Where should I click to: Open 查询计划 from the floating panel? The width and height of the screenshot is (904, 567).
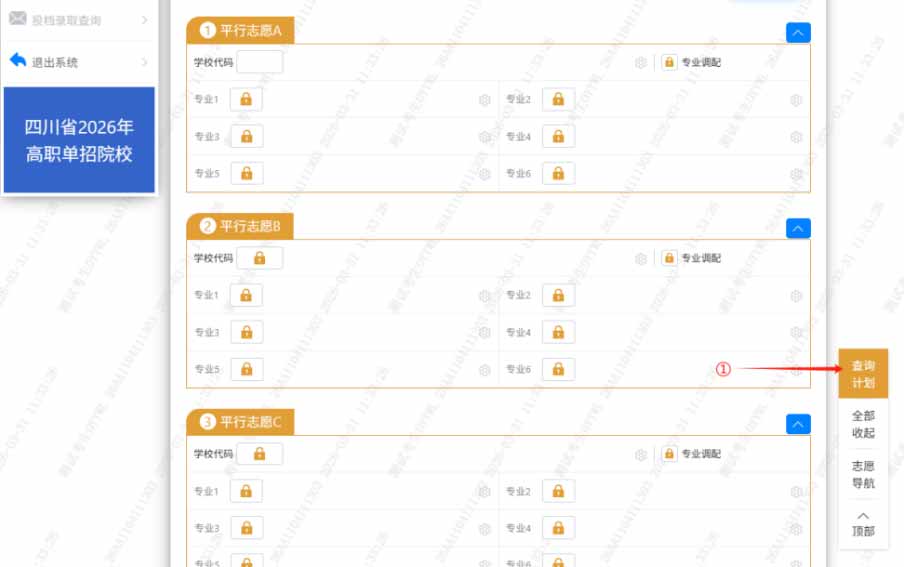click(x=863, y=374)
